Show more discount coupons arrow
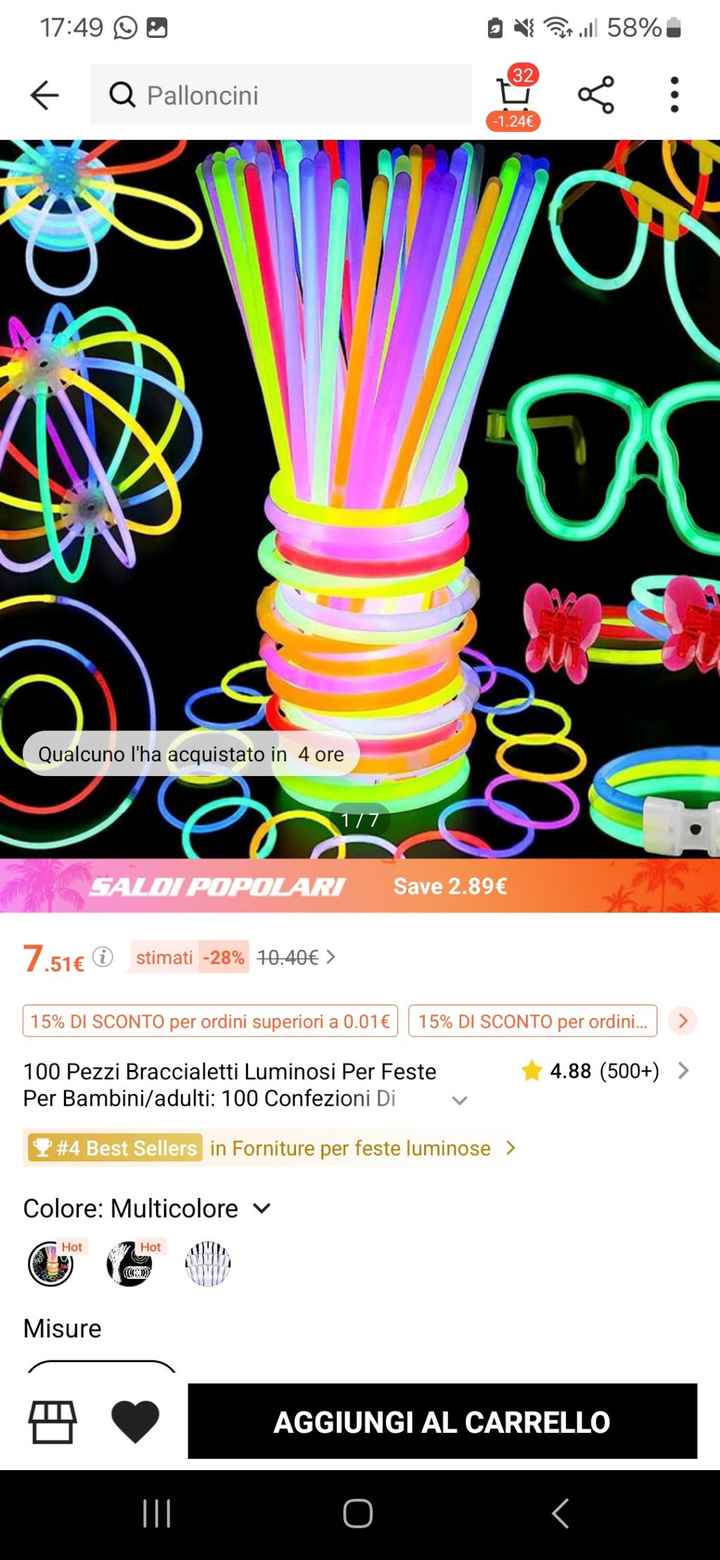 point(683,1021)
